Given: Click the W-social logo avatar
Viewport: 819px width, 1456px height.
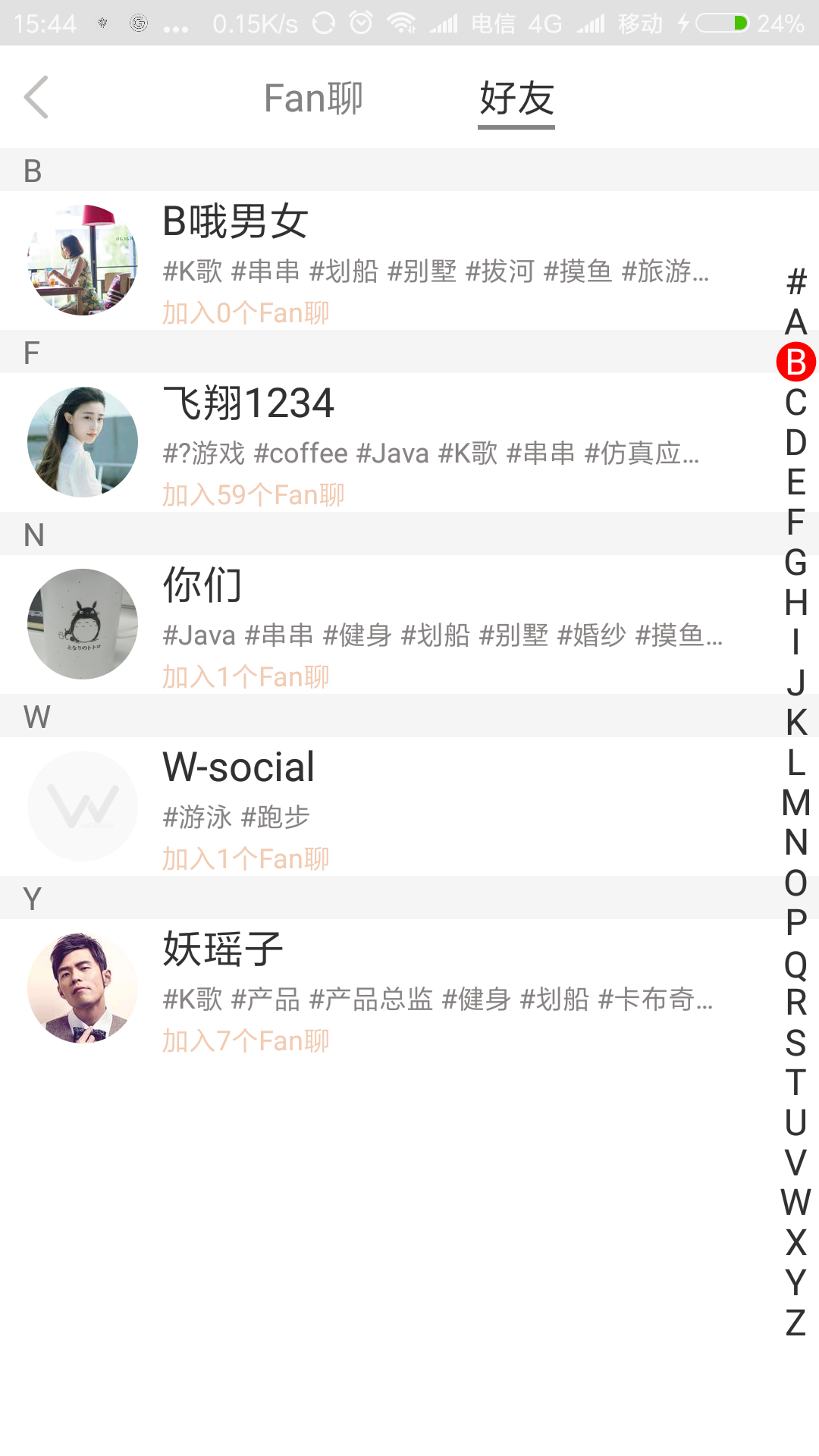Looking at the screenshot, I should pos(82,805).
